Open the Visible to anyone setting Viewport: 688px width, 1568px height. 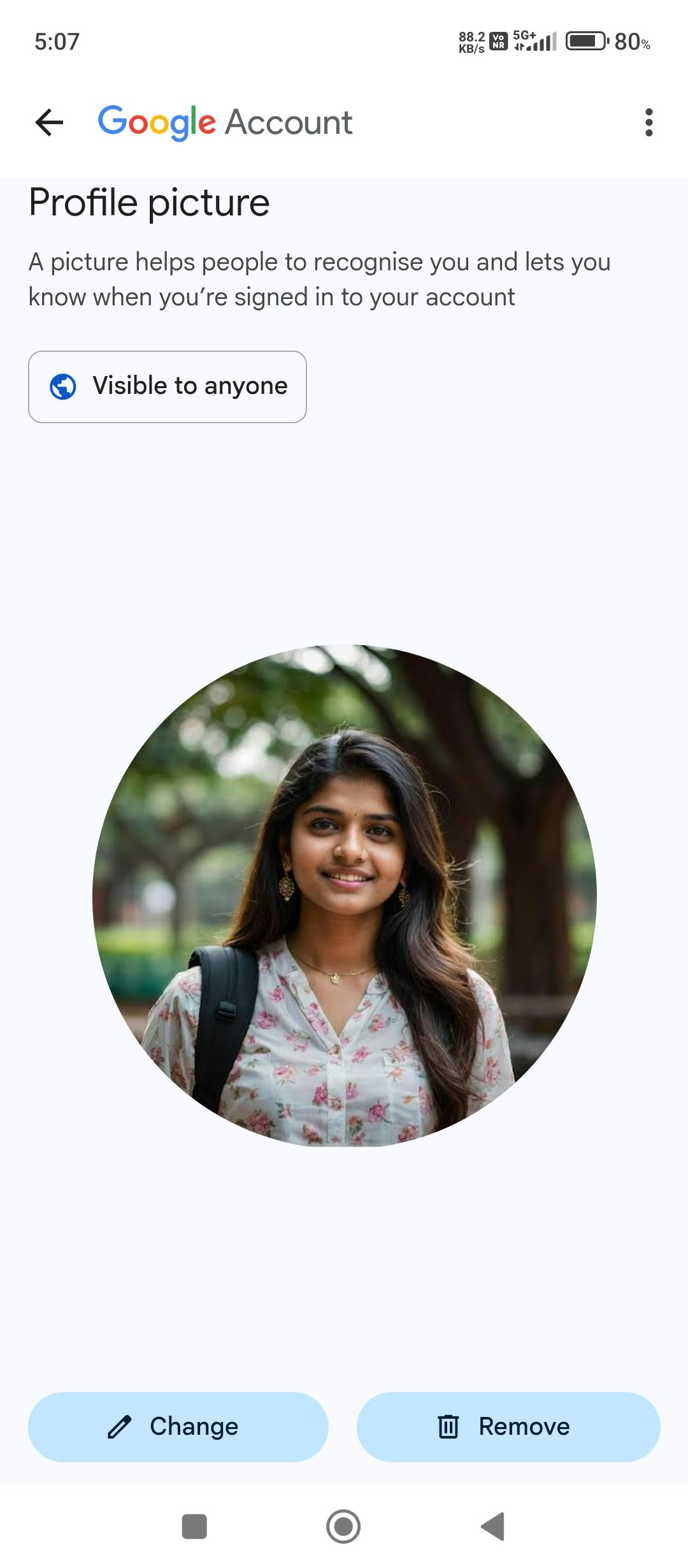pos(168,386)
